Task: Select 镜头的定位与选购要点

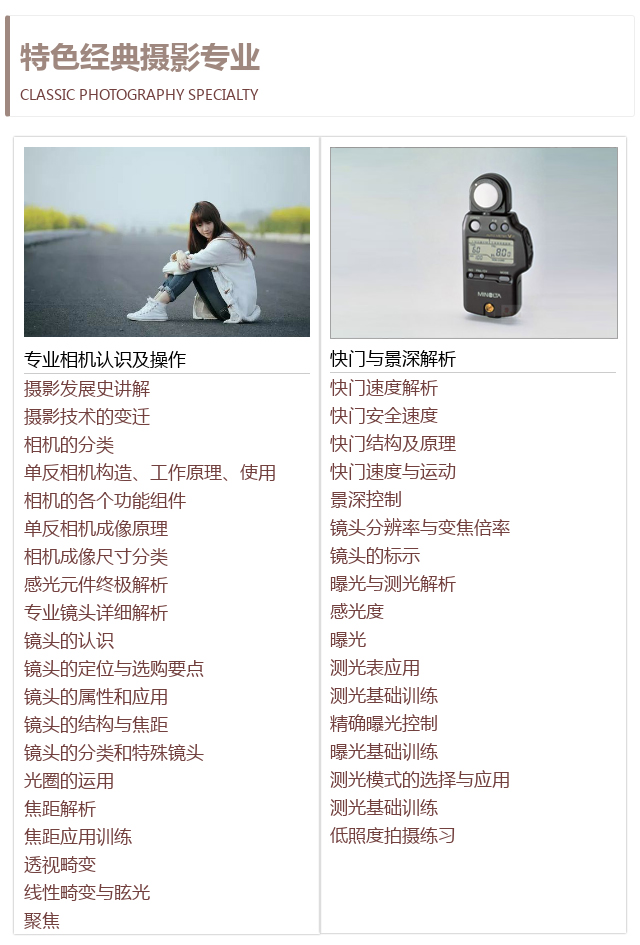Action: click(x=114, y=669)
